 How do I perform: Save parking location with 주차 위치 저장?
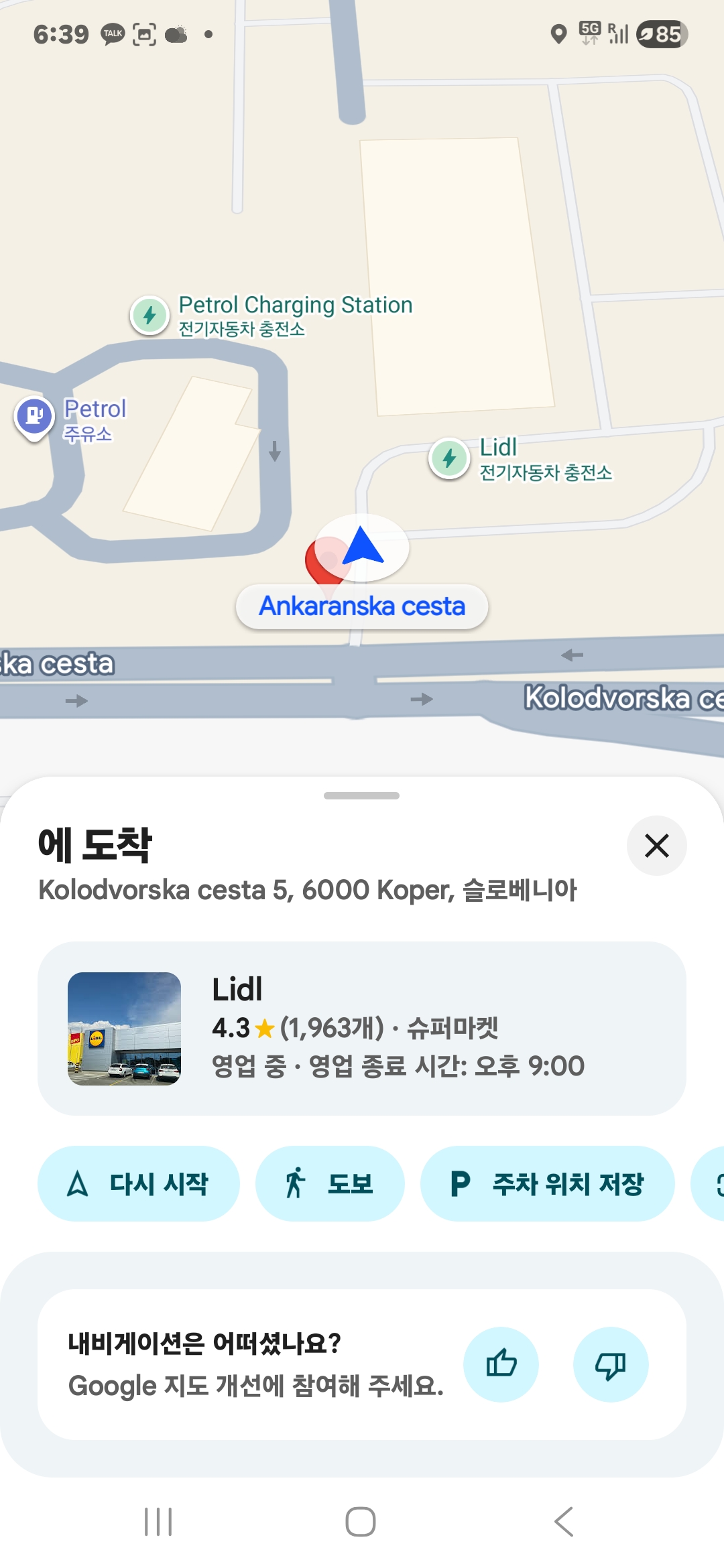[547, 1183]
